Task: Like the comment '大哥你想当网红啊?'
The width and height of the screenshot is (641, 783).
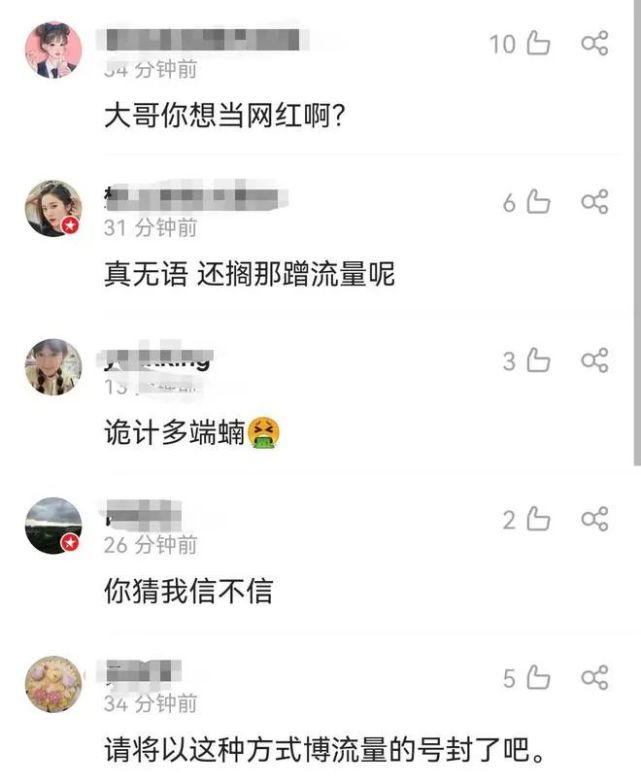Action: click(x=538, y=43)
